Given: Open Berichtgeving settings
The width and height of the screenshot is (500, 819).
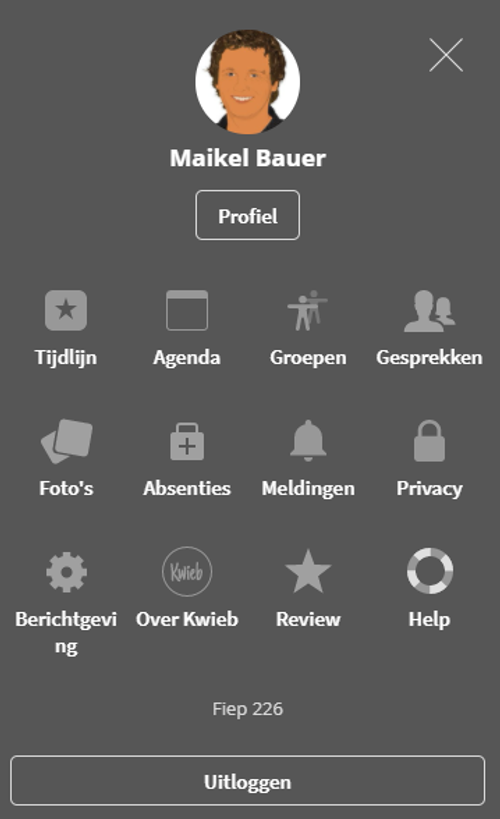Looking at the screenshot, I should point(66,601).
